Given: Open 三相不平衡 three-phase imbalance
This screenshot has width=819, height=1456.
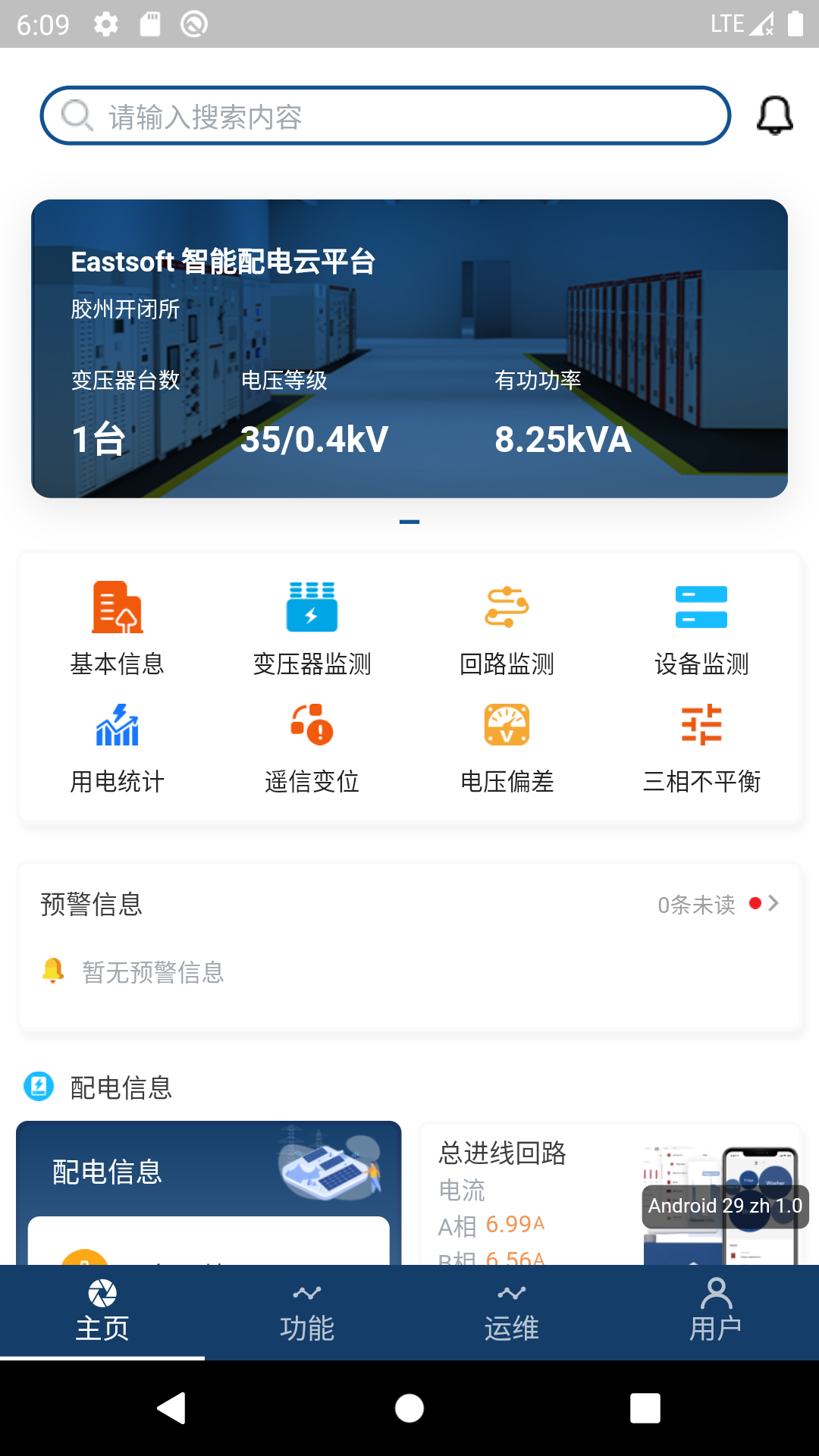Looking at the screenshot, I should [701, 747].
